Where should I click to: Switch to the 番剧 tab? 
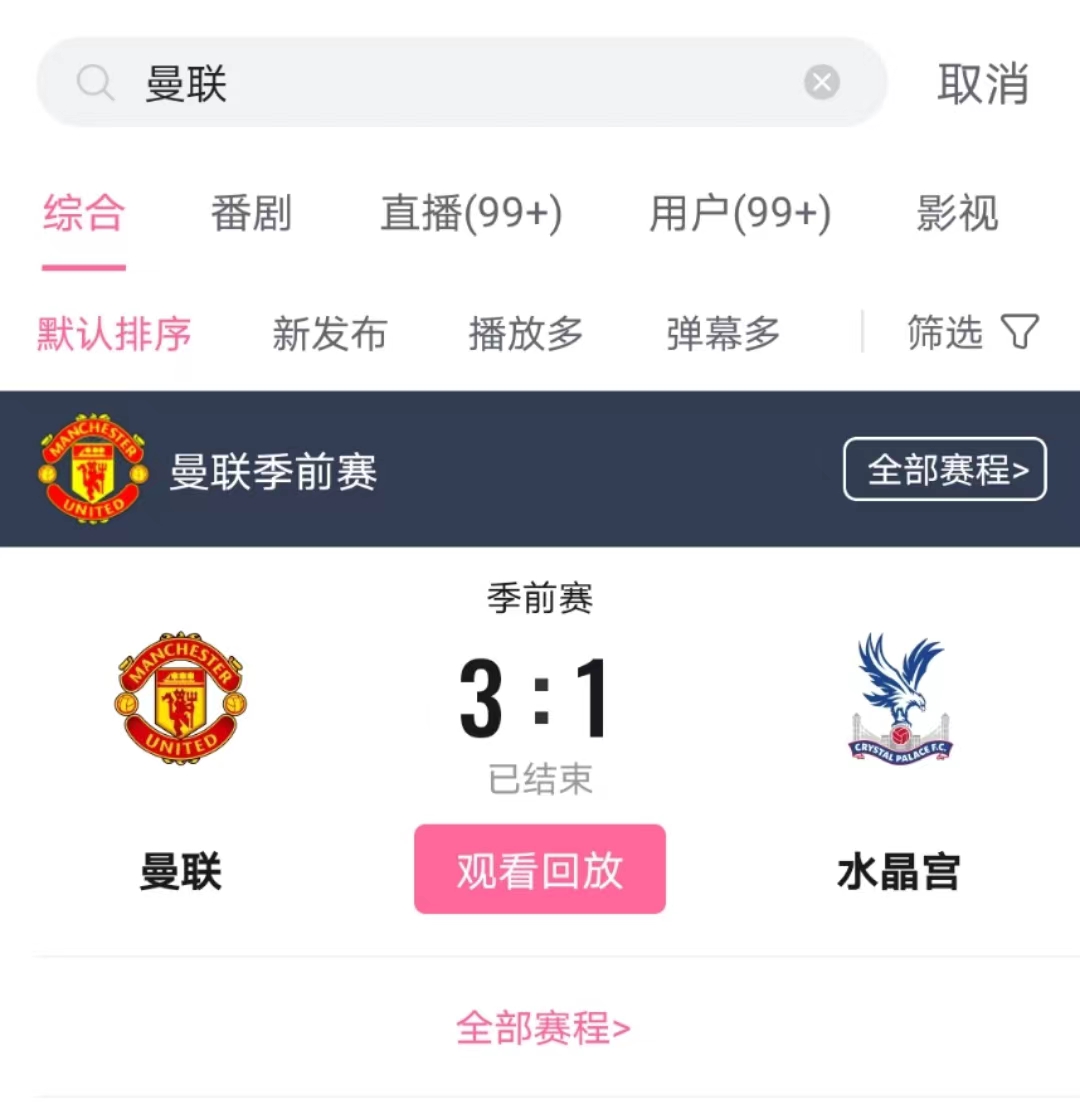click(x=250, y=213)
